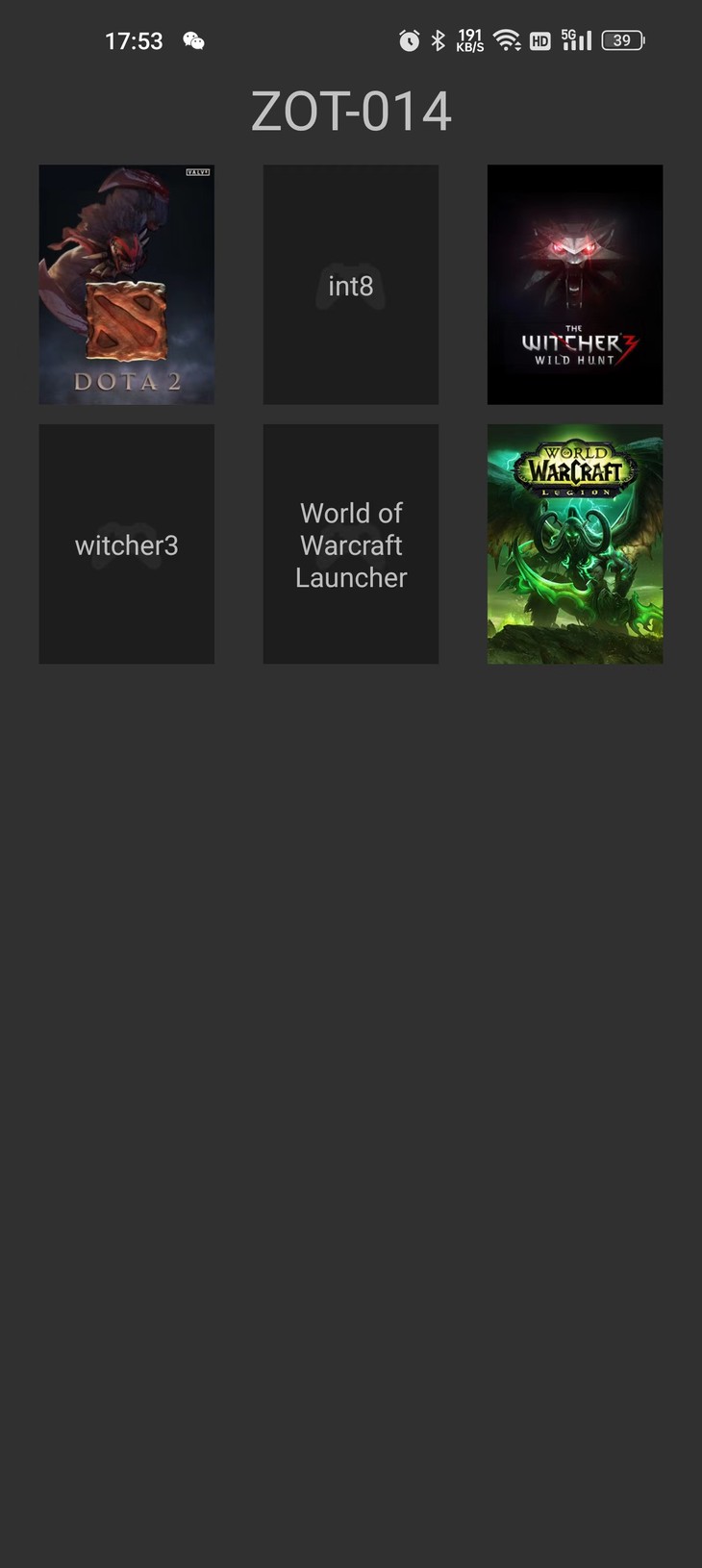This screenshot has width=702, height=1568.
Task: Open World of Warcraft Launcher tile
Action: point(350,544)
